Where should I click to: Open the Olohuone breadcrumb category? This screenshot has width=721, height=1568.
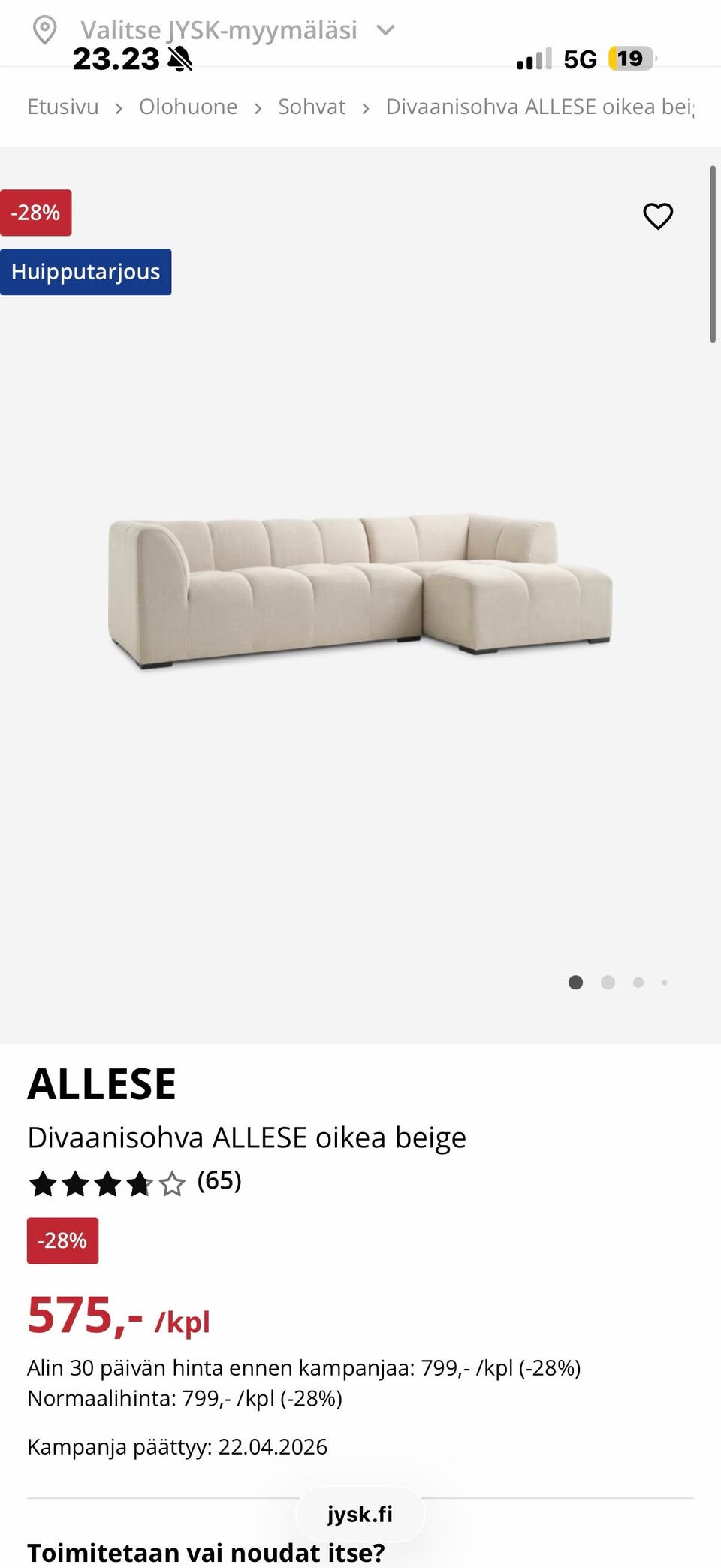click(x=188, y=107)
